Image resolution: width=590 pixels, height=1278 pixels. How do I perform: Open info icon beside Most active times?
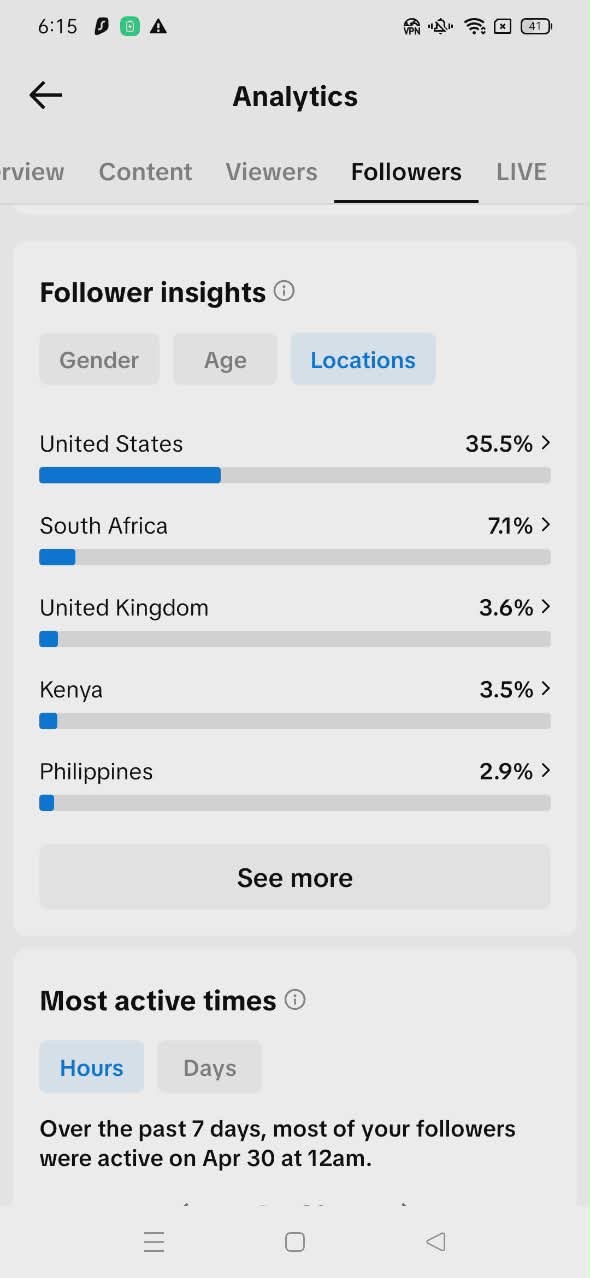(295, 999)
